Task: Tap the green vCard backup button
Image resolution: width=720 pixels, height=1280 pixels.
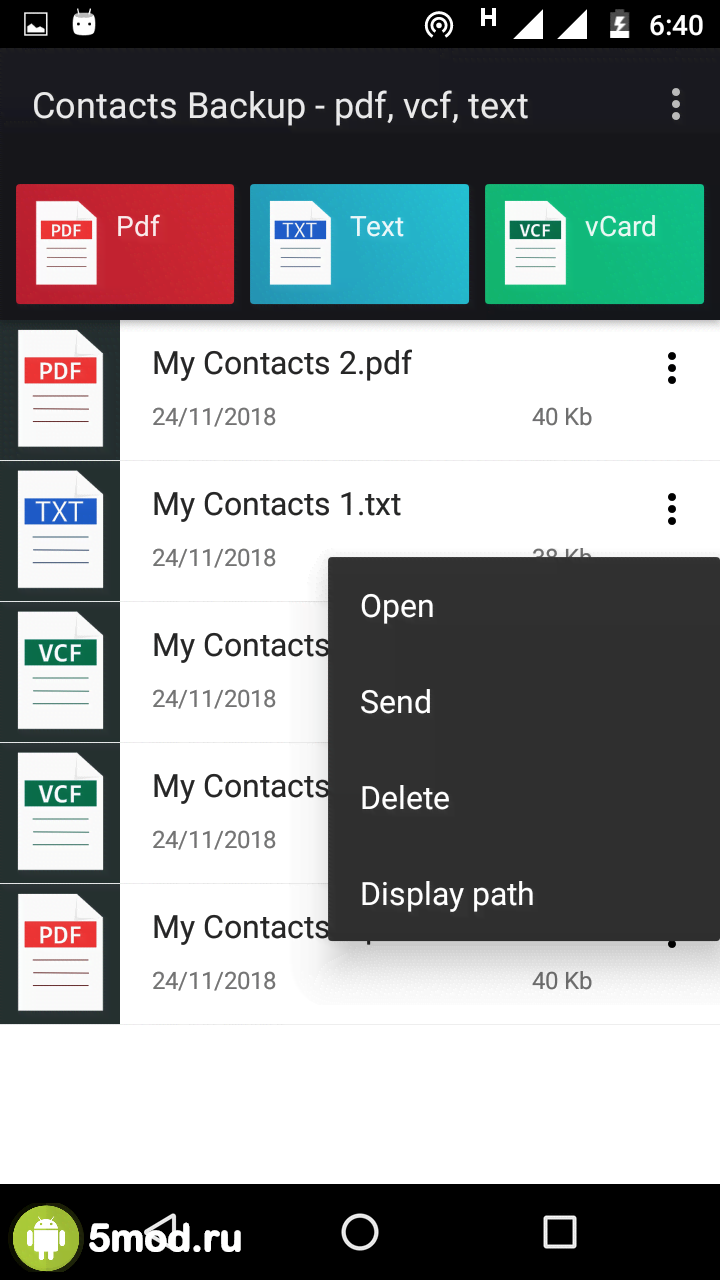Action: 594,243
